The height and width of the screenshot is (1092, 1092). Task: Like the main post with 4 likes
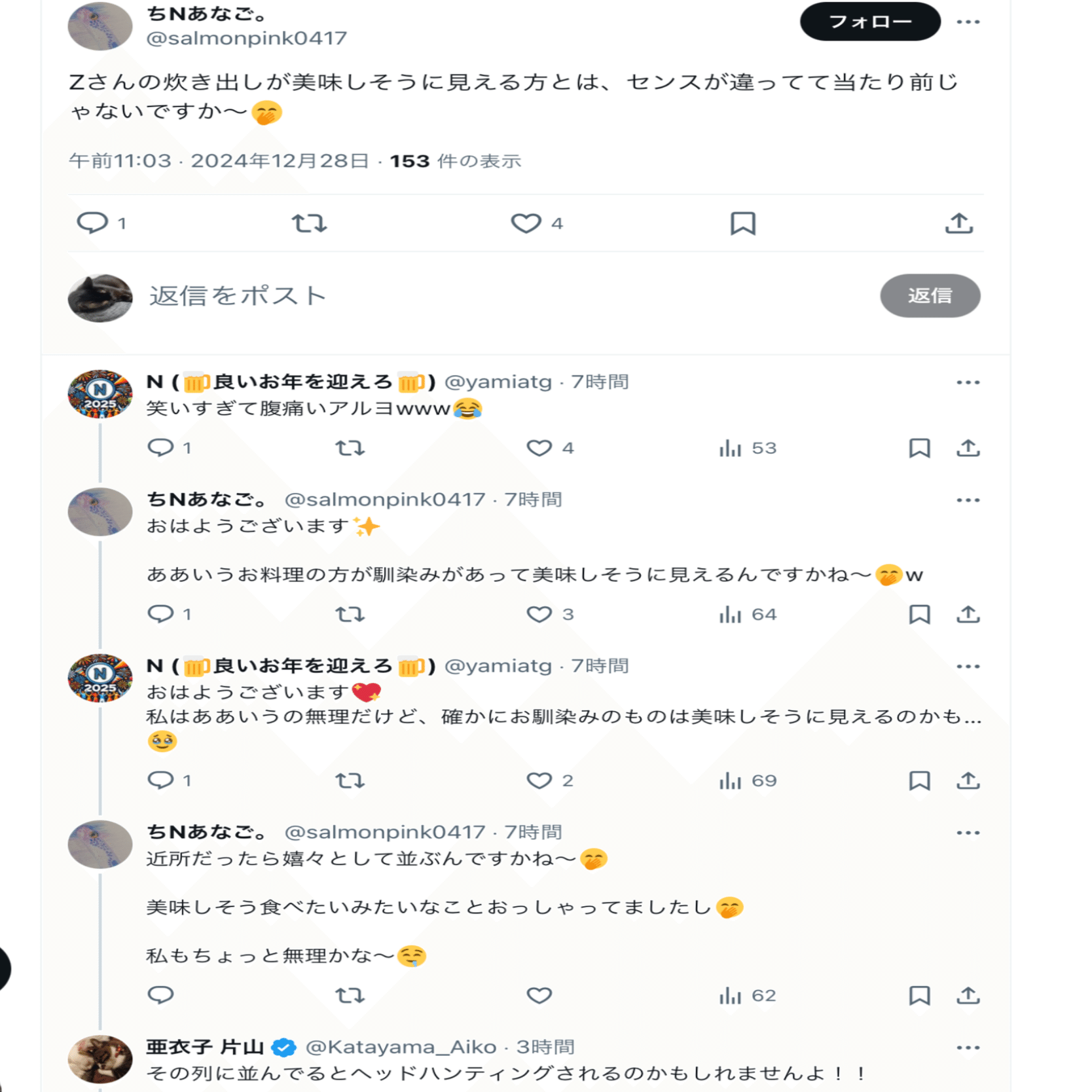(526, 223)
